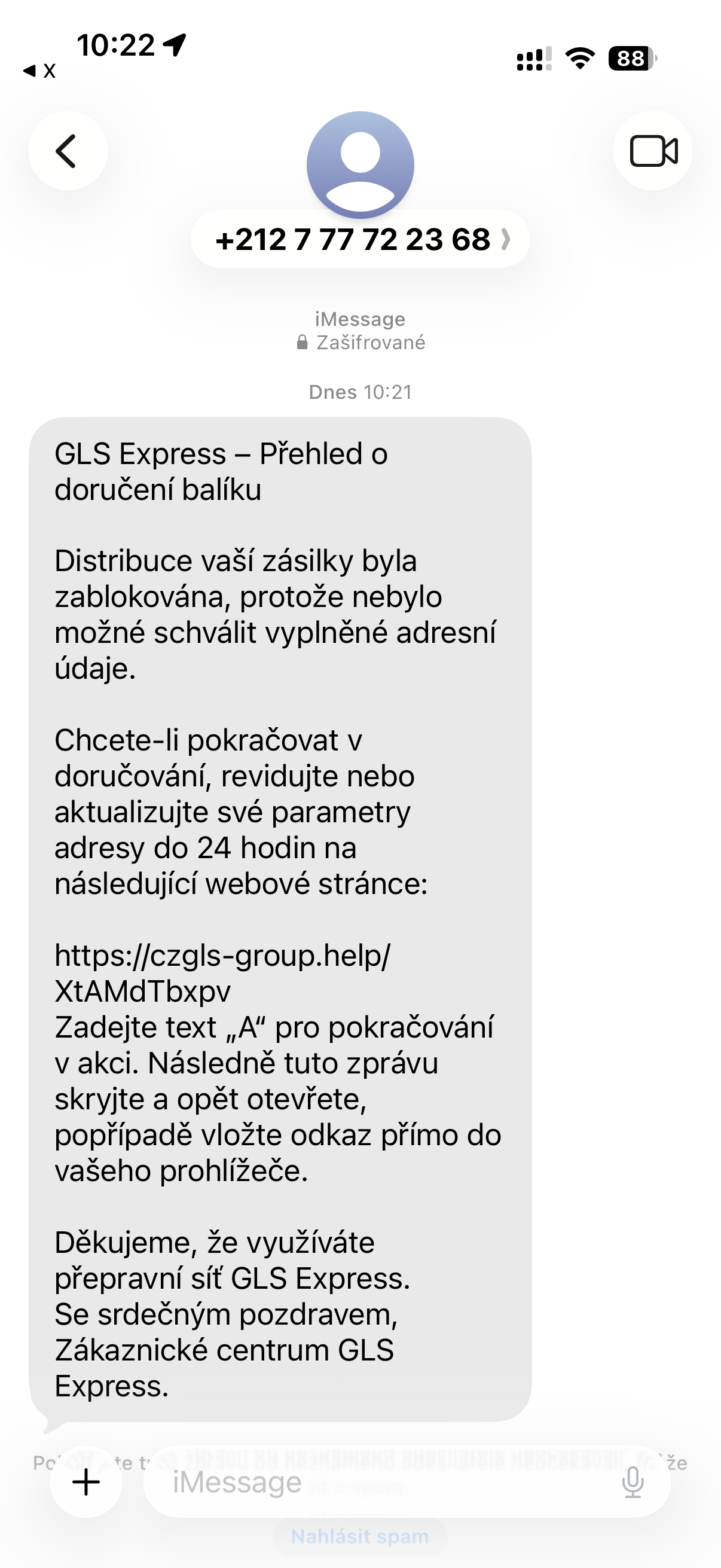721x1568 pixels.
Task: Open the plus attachments menu
Action: tap(85, 1482)
